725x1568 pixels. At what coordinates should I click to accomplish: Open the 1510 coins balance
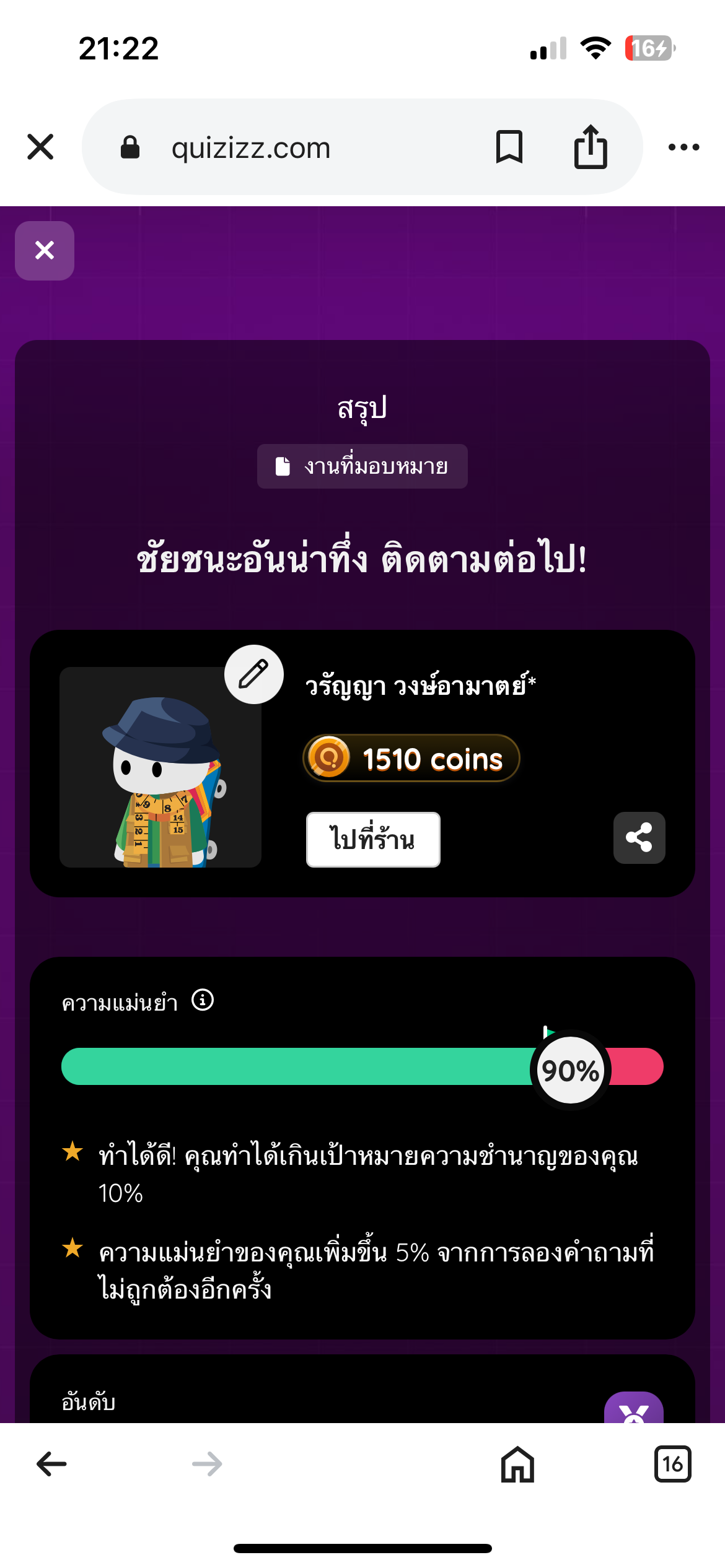pos(411,759)
